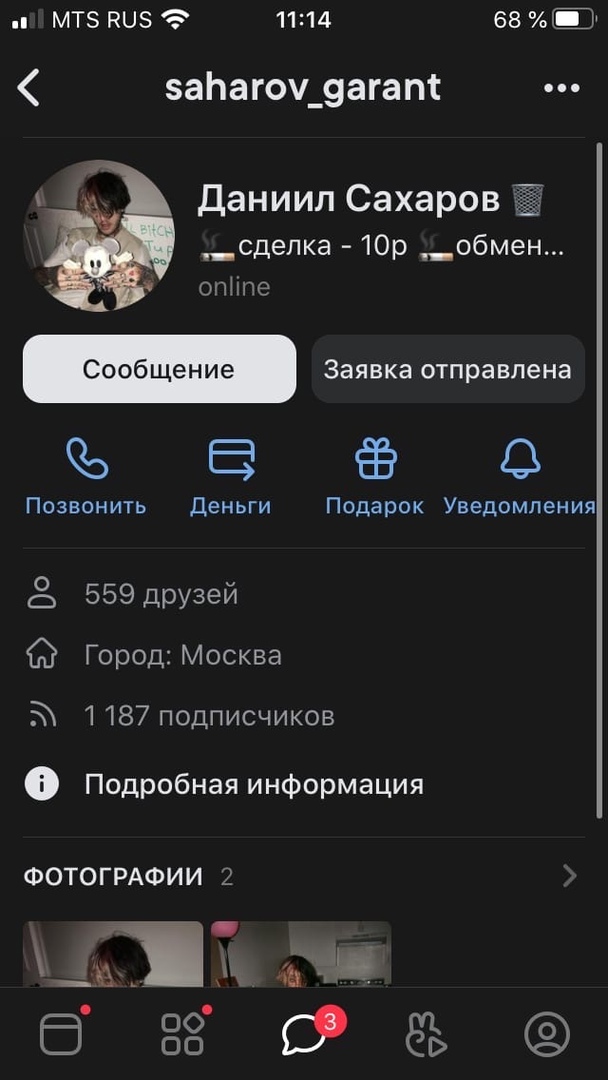Open Даниил Сахаров's profile avatar

click(99, 236)
